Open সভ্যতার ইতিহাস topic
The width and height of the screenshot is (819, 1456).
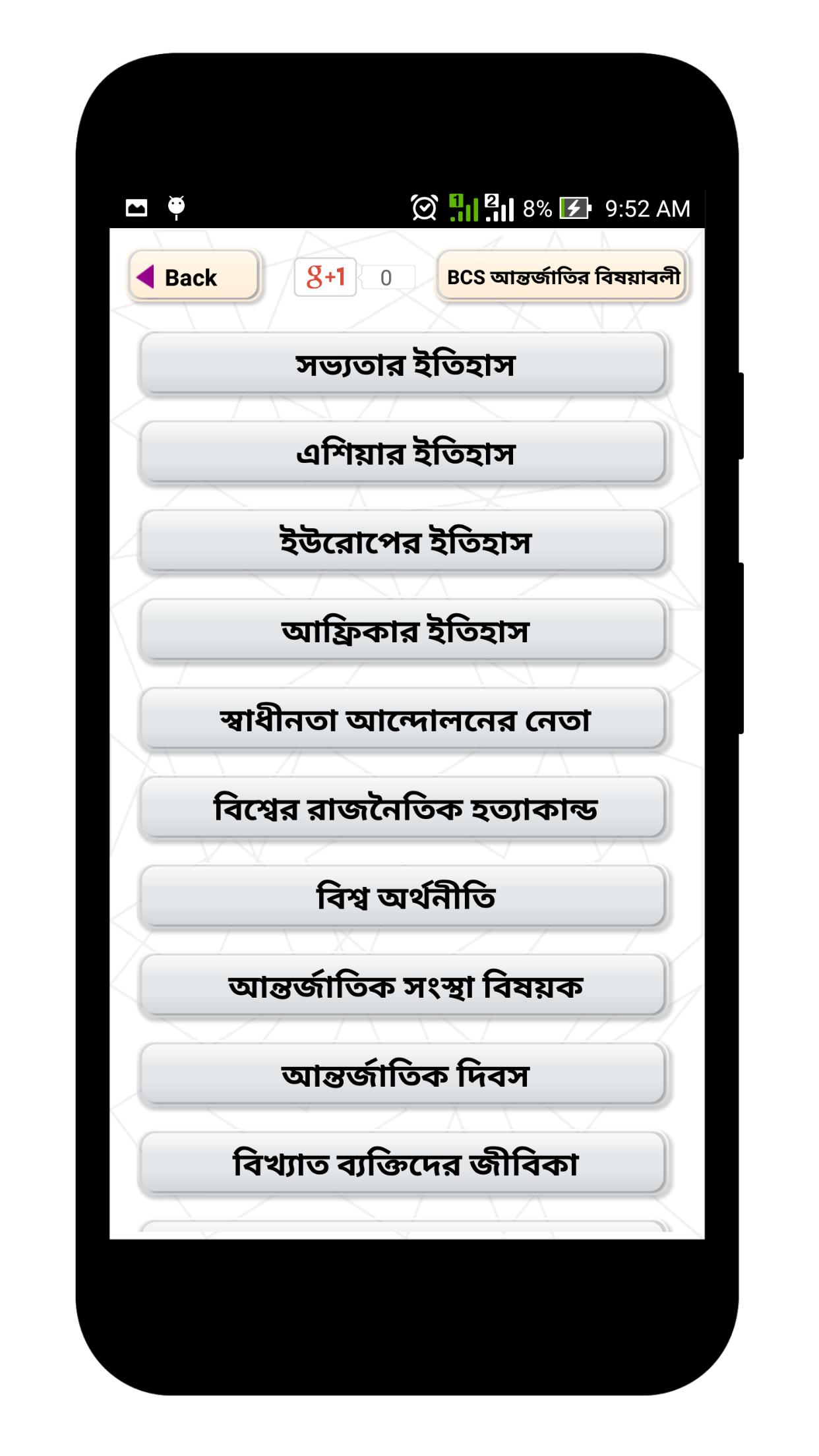(404, 364)
